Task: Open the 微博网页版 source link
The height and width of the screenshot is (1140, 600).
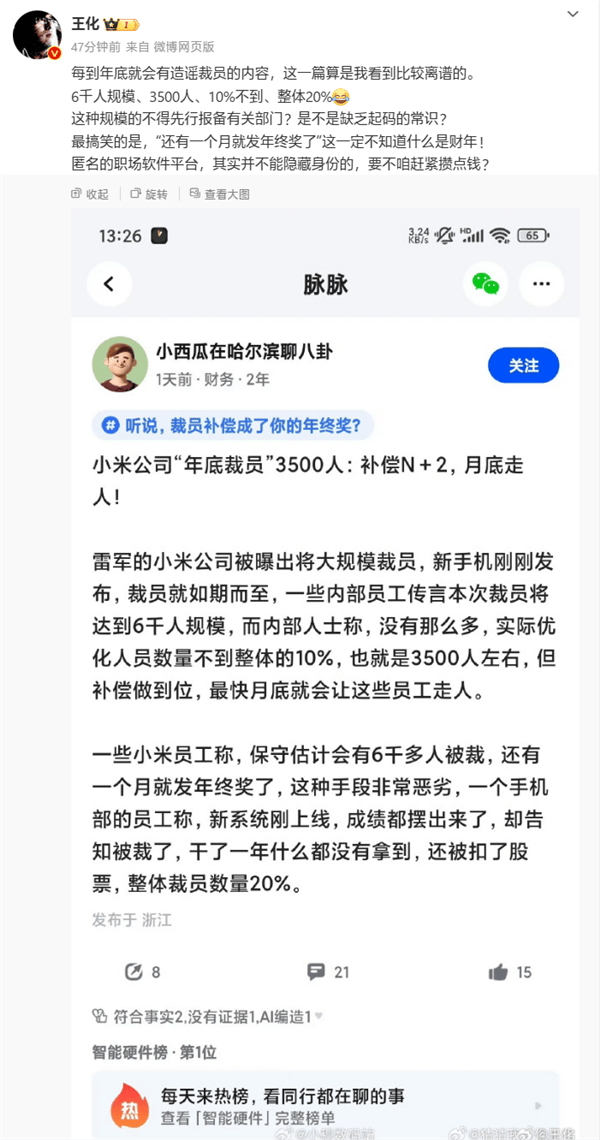Action: [187, 47]
